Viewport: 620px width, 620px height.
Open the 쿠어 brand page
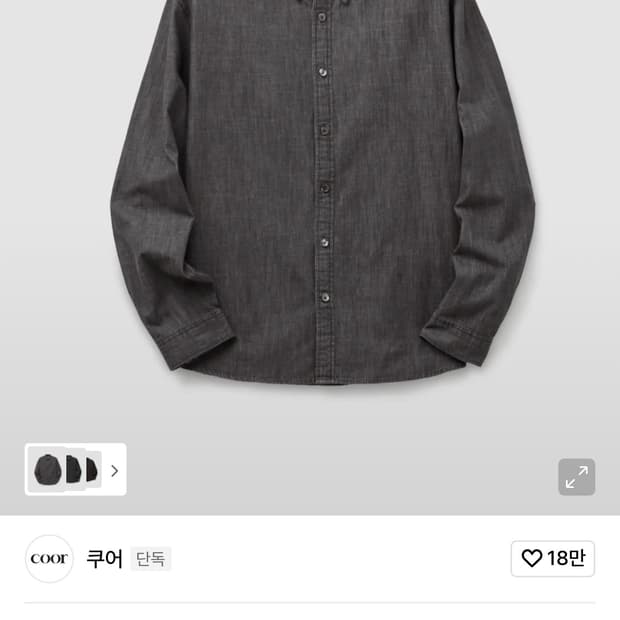pos(104,558)
